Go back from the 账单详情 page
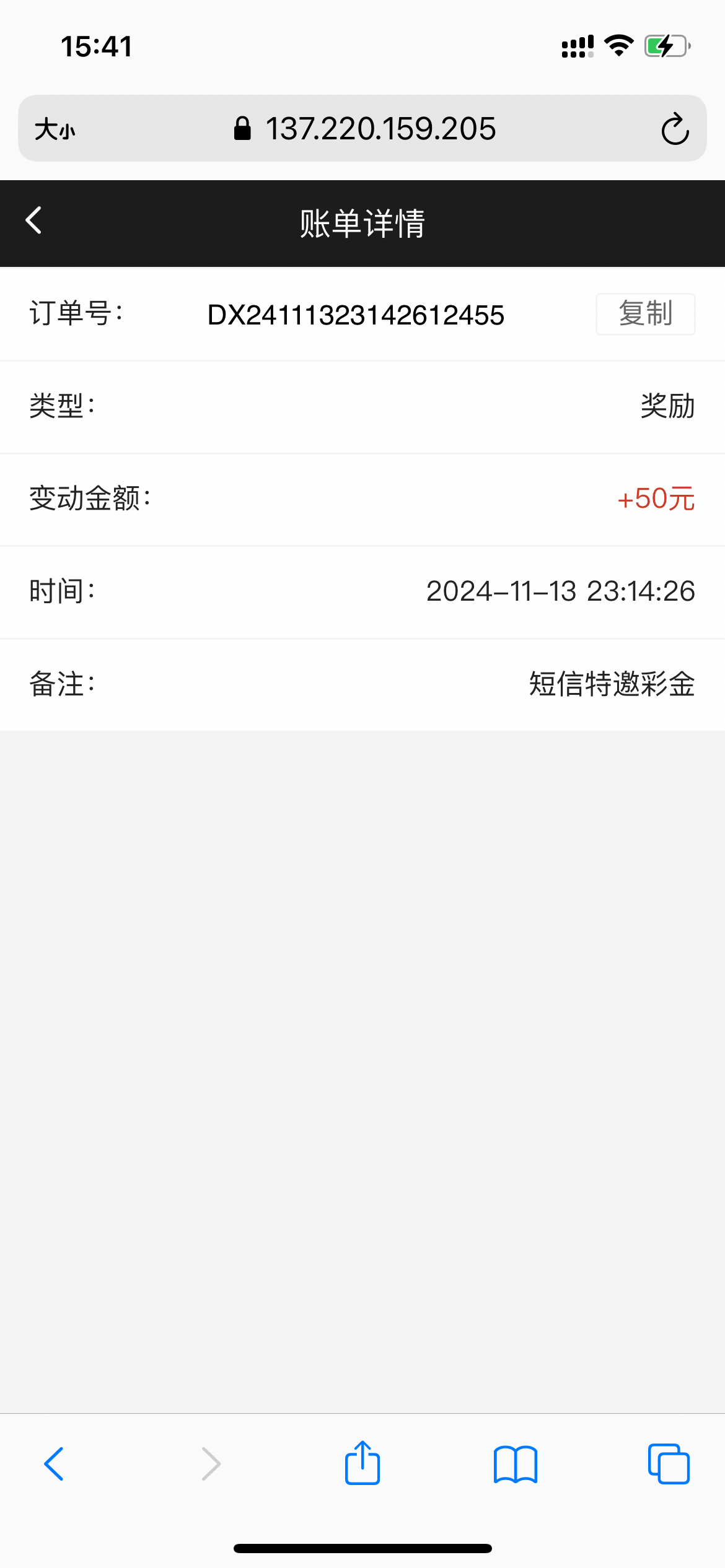This screenshot has width=725, height=1568. pyautogui.click(x=34, y=221)
